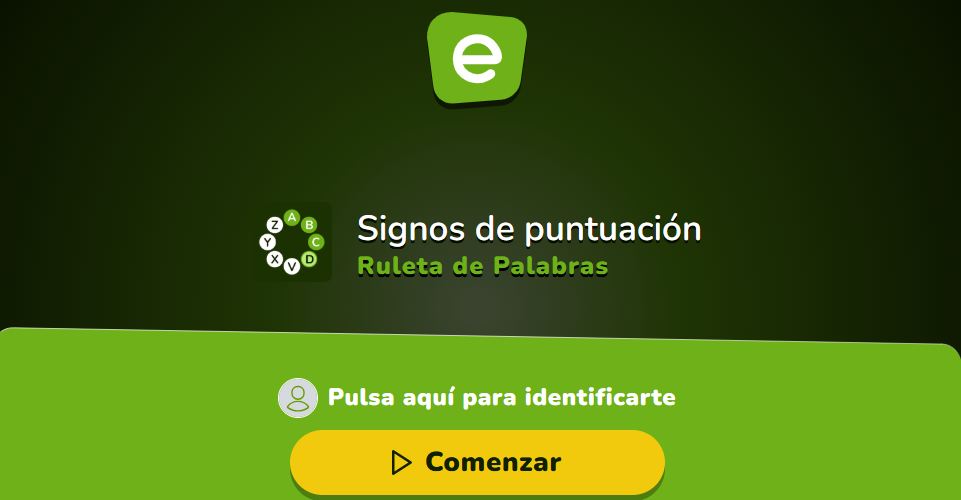Image resolution: width=961 pixels, height=500 pixels.
Task: Start the game with the Comenzar button
Action: 477,462
